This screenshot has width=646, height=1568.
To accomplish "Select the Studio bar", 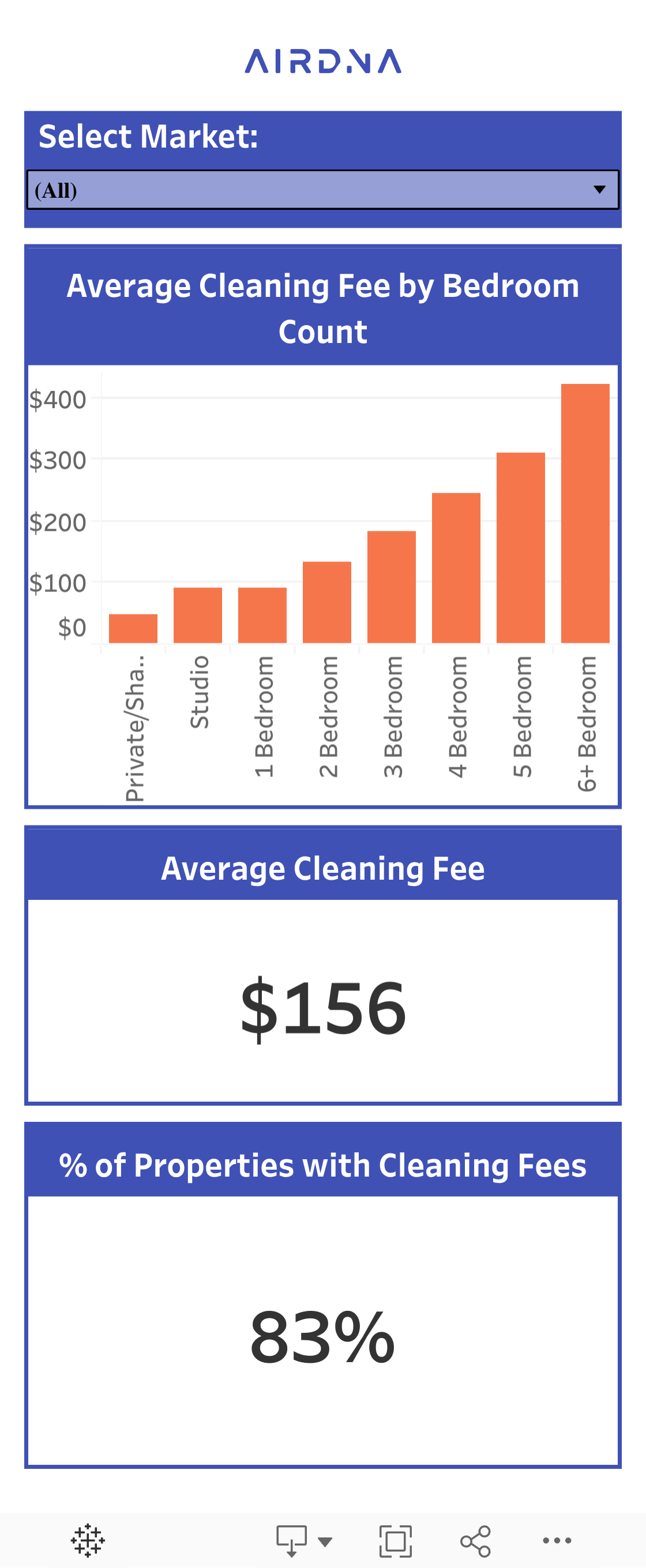I will [x=197, y=615].
